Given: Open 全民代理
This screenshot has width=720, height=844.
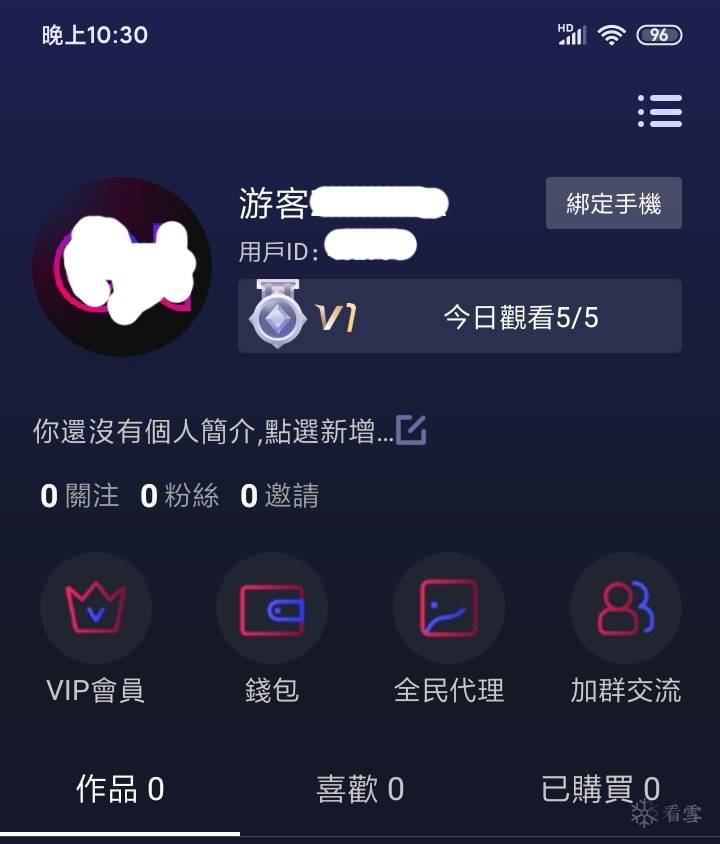Looking at the screenshot, I should [x=448, y=609].
